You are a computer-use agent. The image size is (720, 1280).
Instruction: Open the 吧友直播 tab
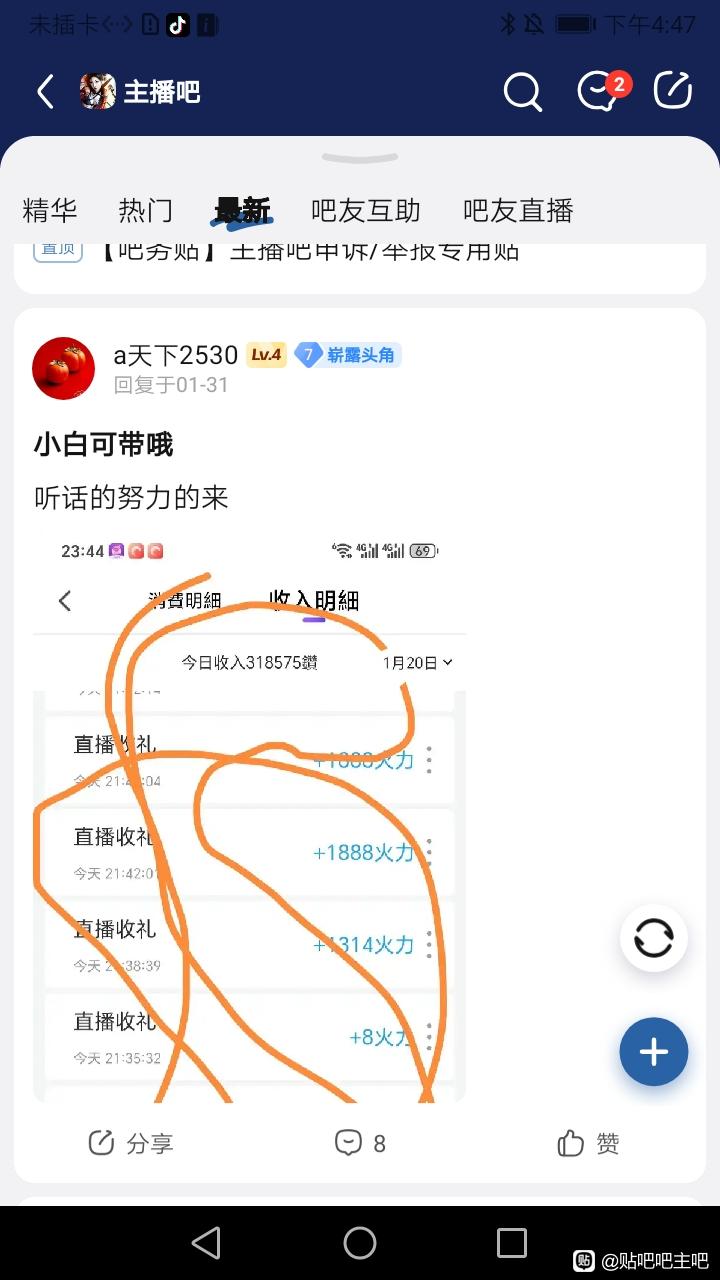pyautogui.click(x=518, y=211)
